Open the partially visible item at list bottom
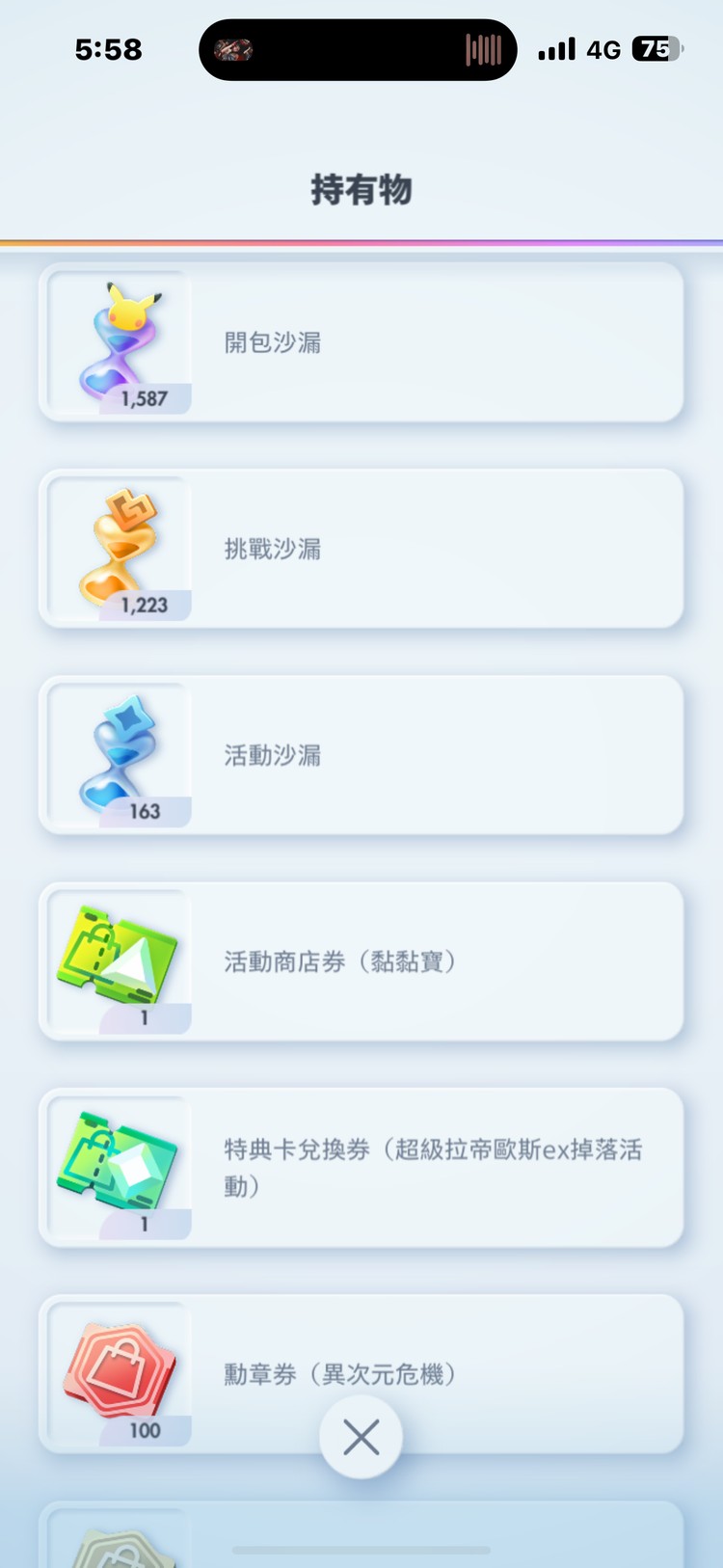Viewport: 723px width, 1568px height. 361,1538
